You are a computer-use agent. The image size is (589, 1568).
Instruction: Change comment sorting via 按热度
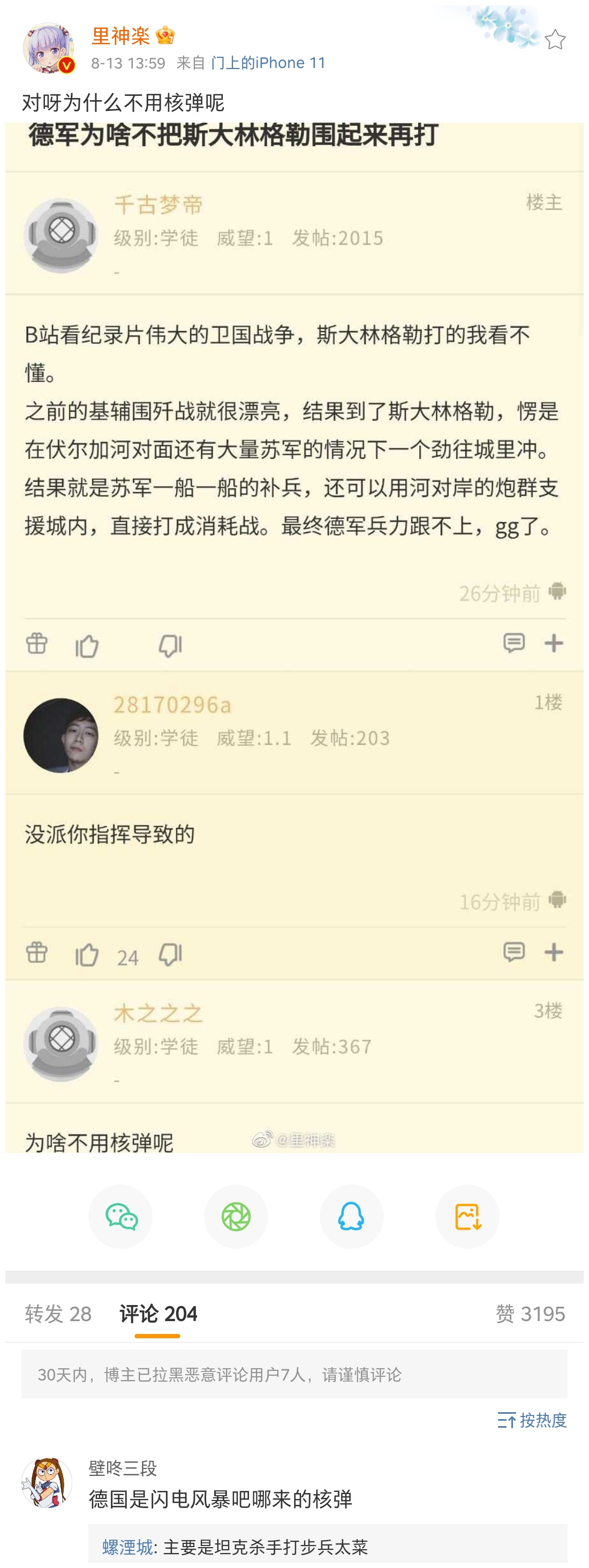532,1420
